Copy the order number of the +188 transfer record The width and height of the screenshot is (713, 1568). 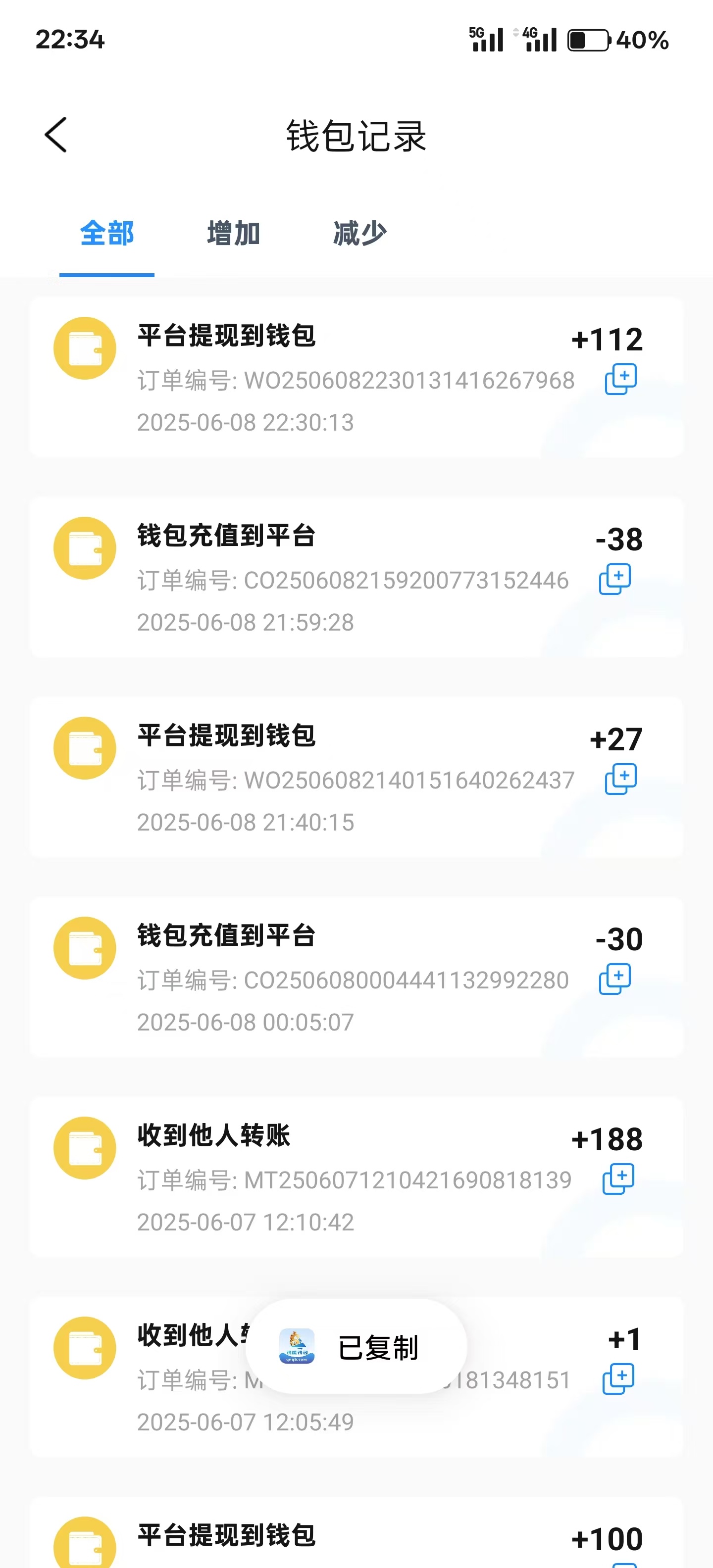[x=618, y=1178]
